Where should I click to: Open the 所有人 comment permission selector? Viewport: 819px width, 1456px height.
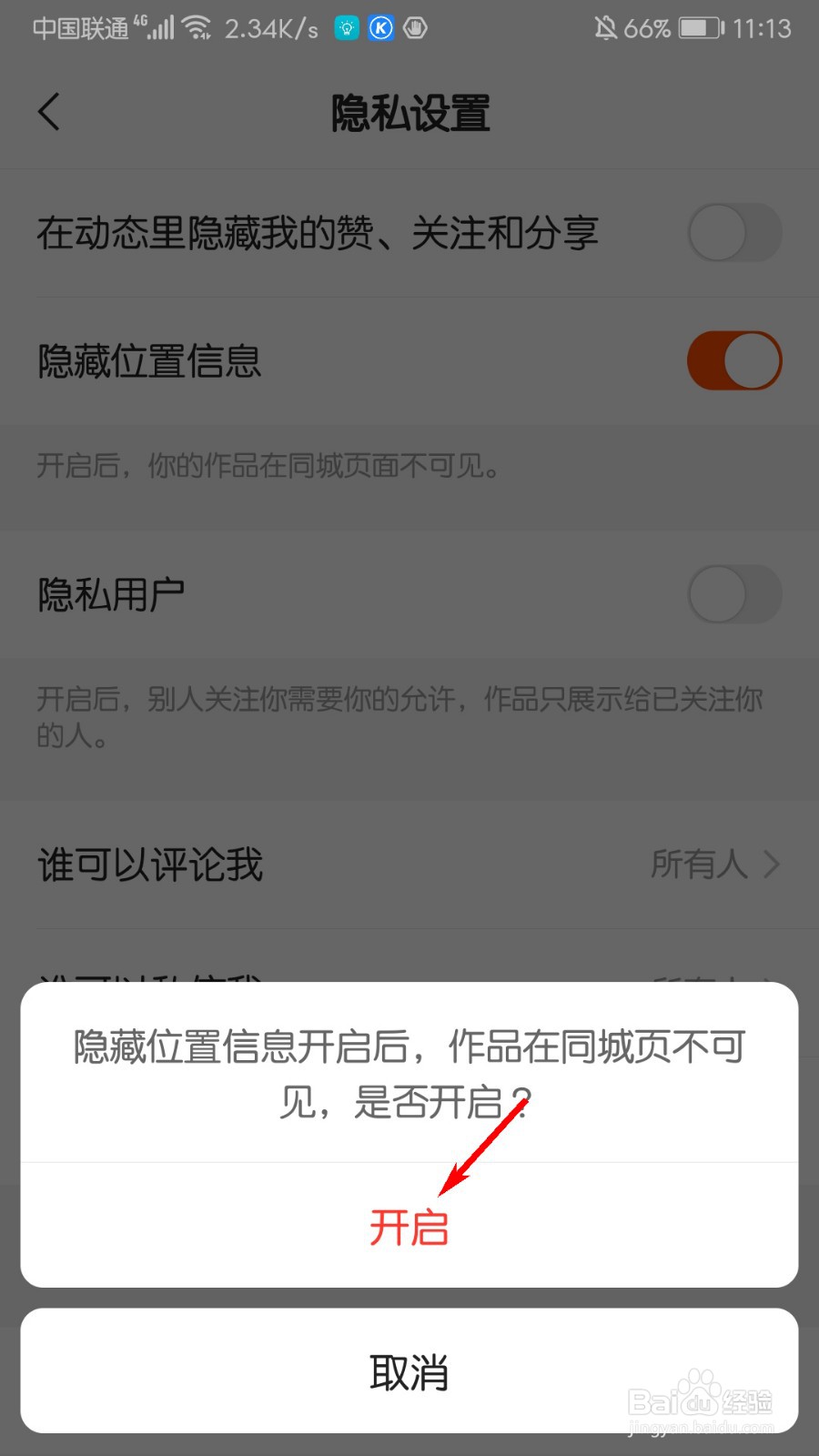(702, 866)
